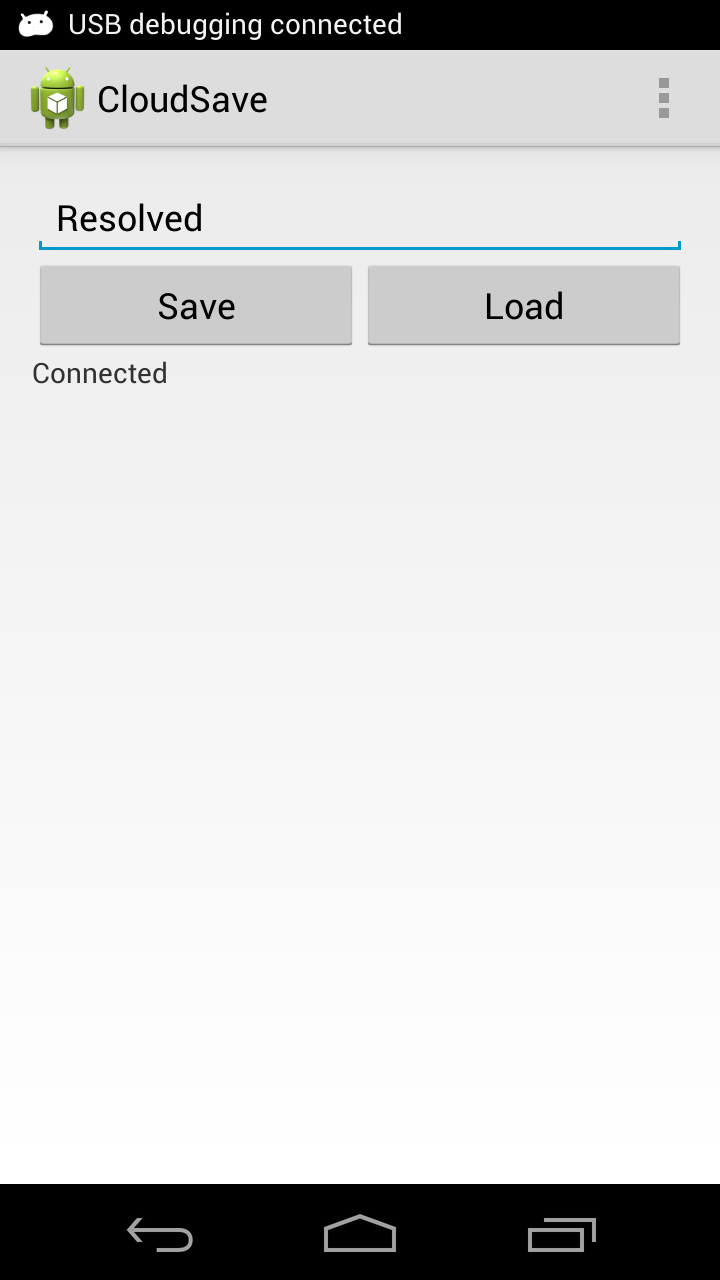Focus the text field containing Resolved
The width and height of the screenshot is (720, 1280).
click(x=360, y=219)
